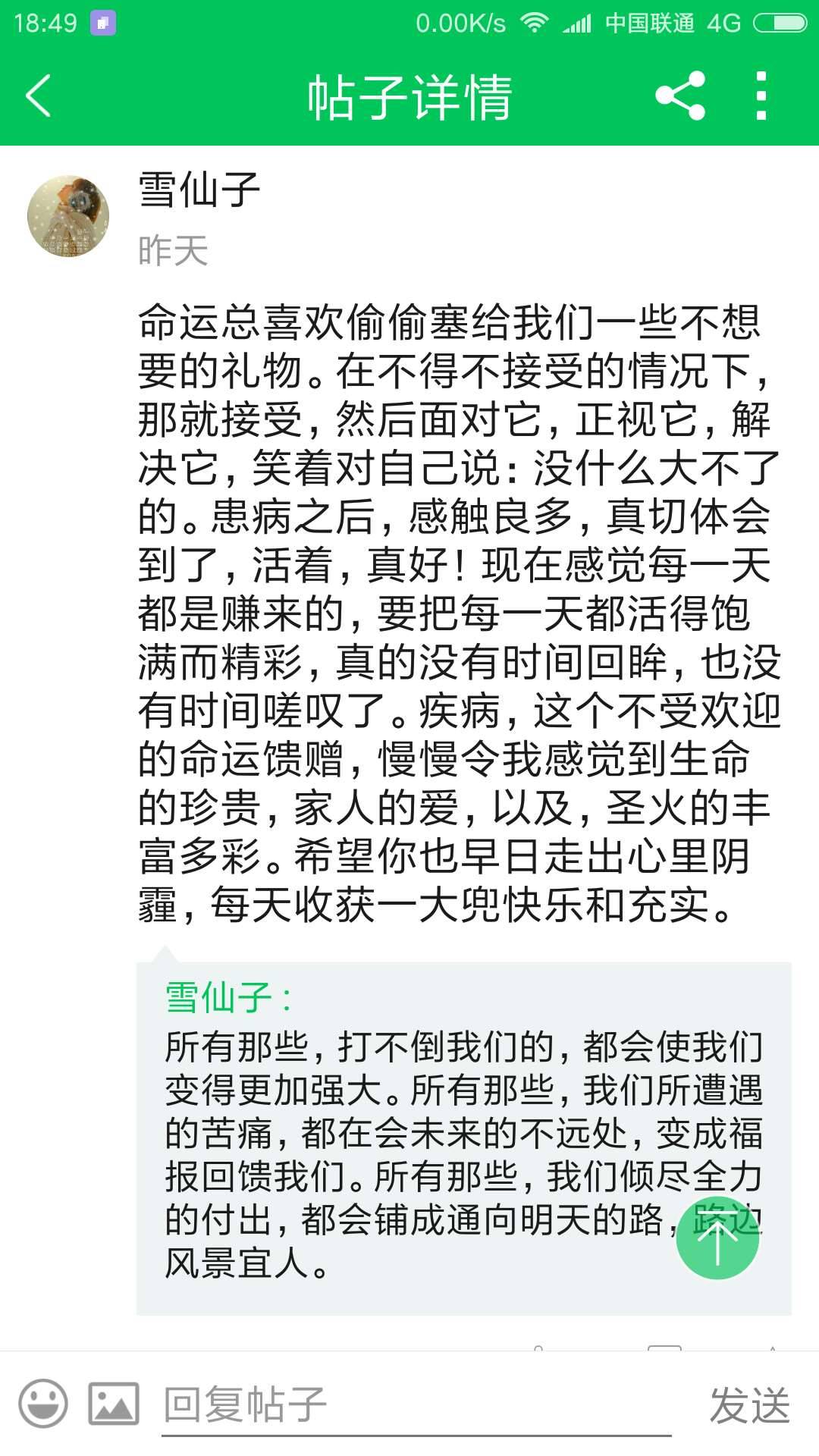Tap the scroll-to-top floating button
Viewport: 819px width, 1456px height.
click(x=717, y=1238)
